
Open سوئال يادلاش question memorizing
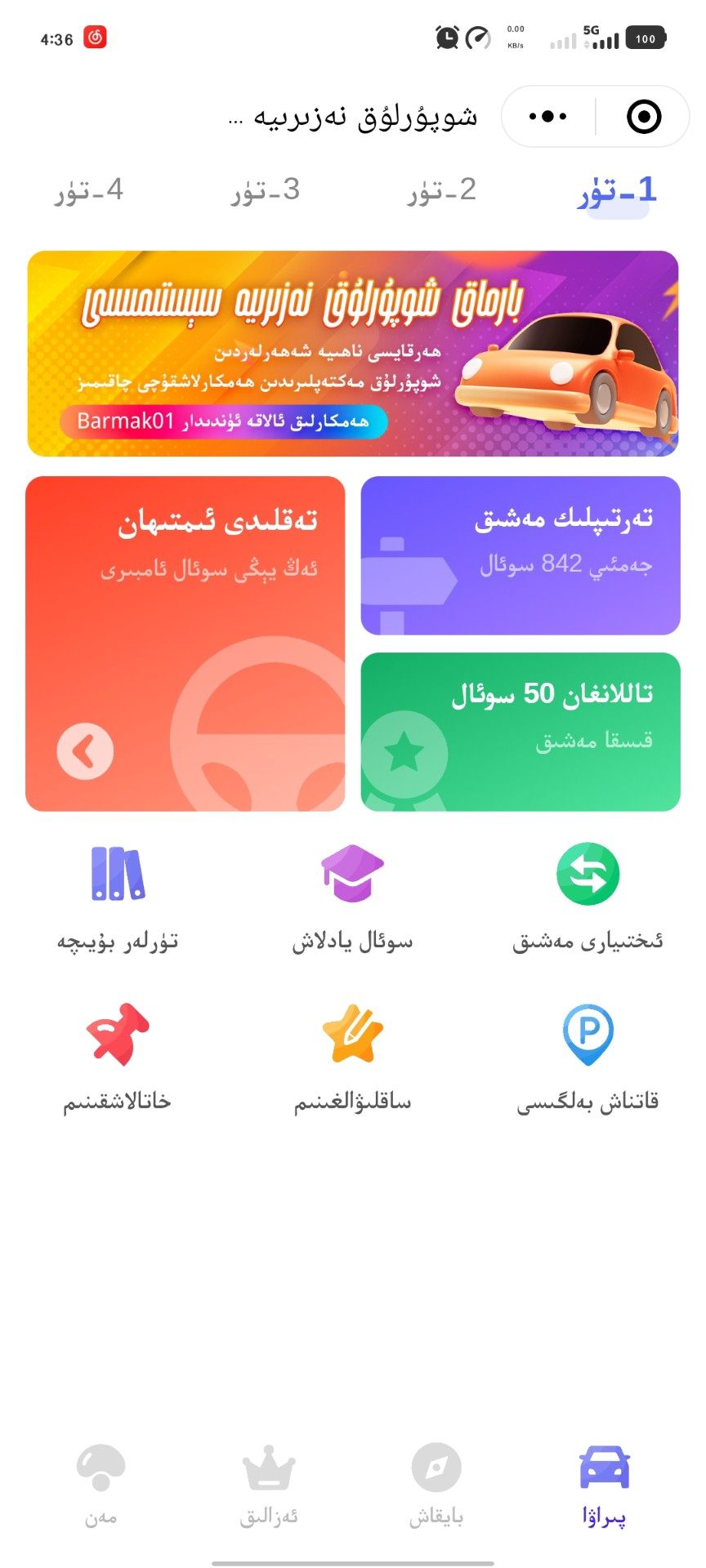pyautogui.click(x=352, y=898)
